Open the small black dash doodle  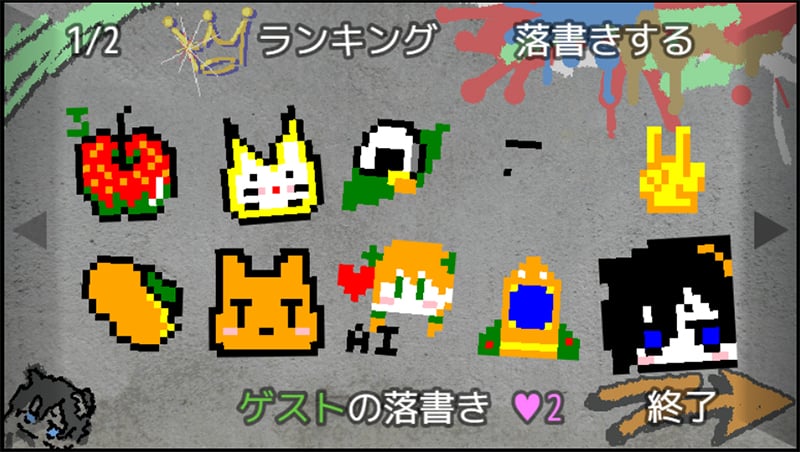coord(517,155)
